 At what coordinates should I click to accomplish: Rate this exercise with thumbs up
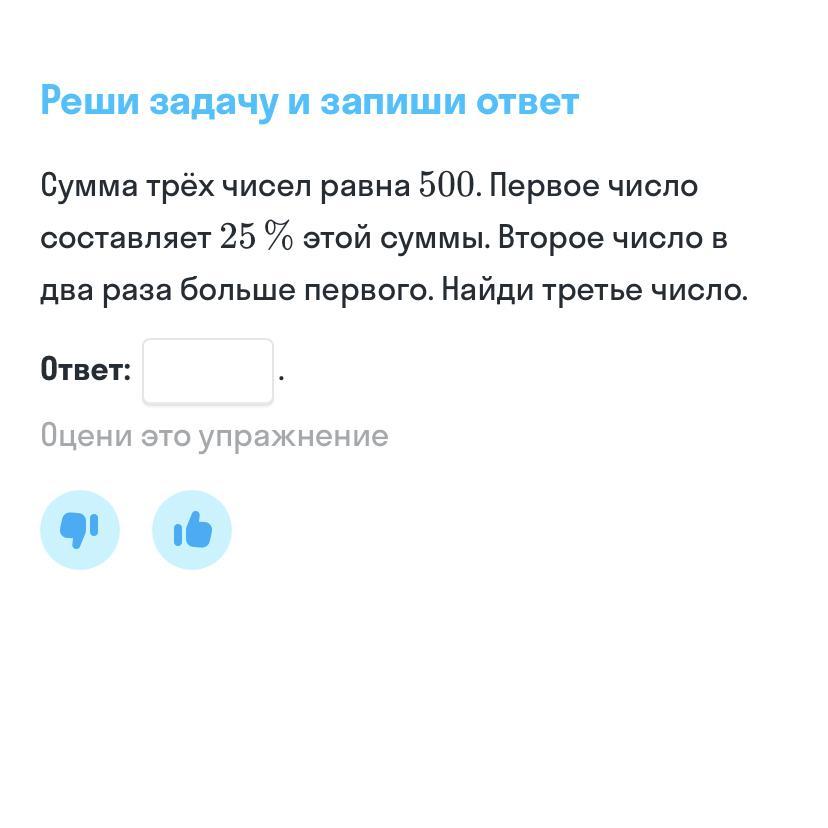(x=192, y=530)
